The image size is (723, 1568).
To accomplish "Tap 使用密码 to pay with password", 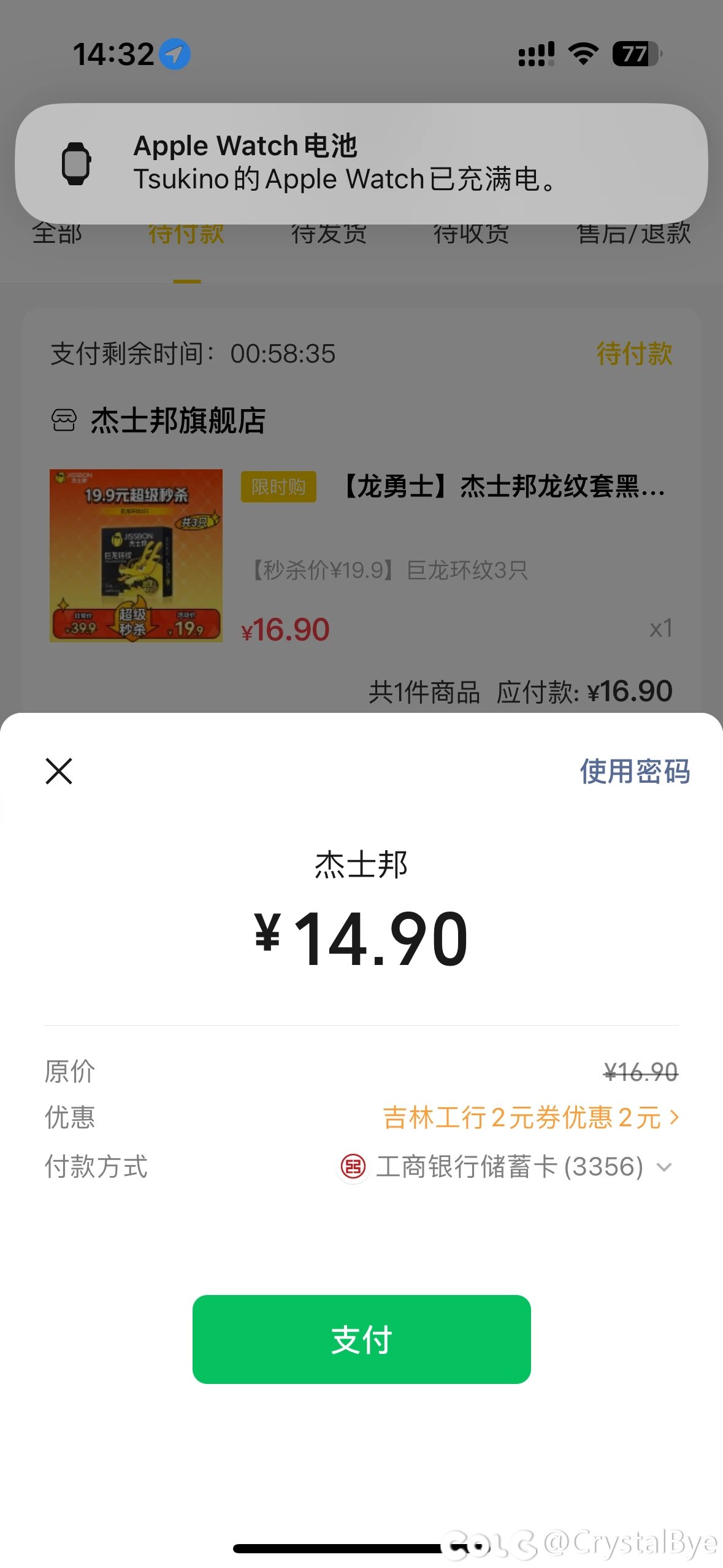I will click(635, 771).
